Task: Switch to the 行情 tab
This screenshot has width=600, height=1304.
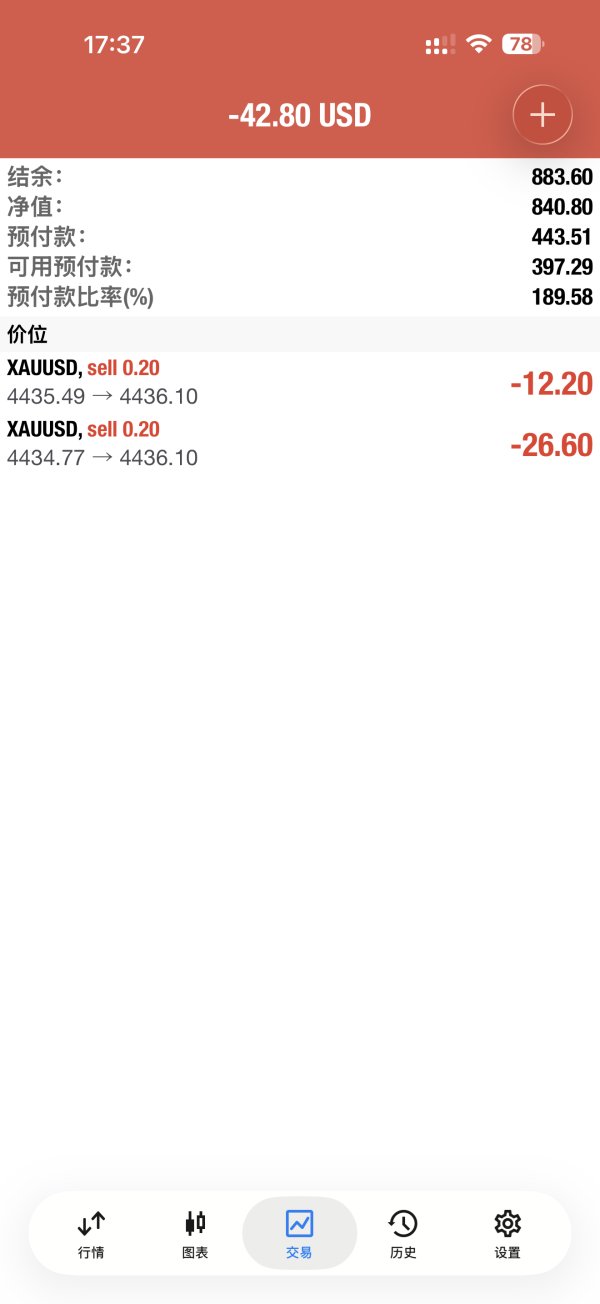Action: 91,1233
